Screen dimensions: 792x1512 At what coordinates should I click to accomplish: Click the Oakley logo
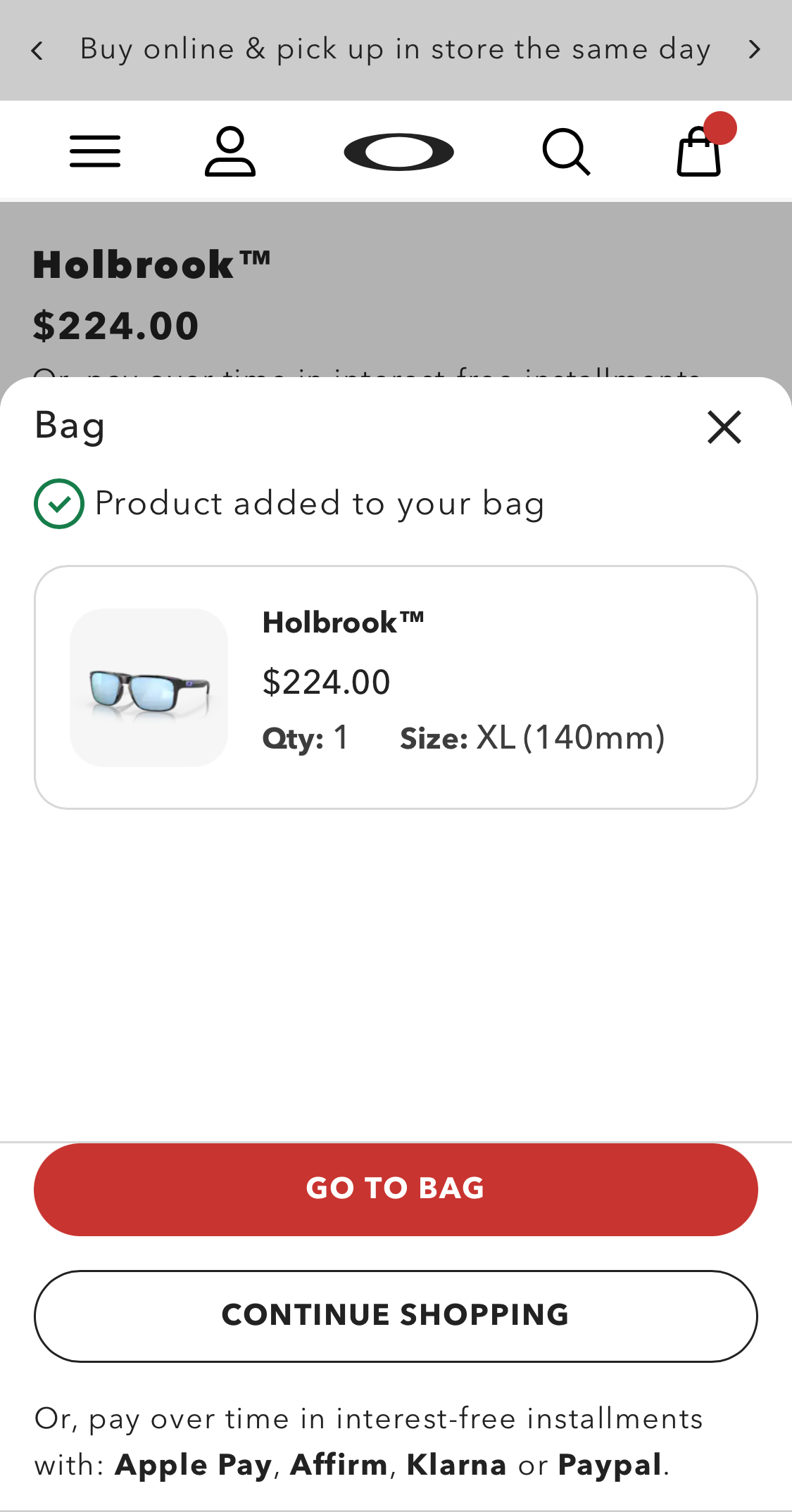[x=396, y=150]
